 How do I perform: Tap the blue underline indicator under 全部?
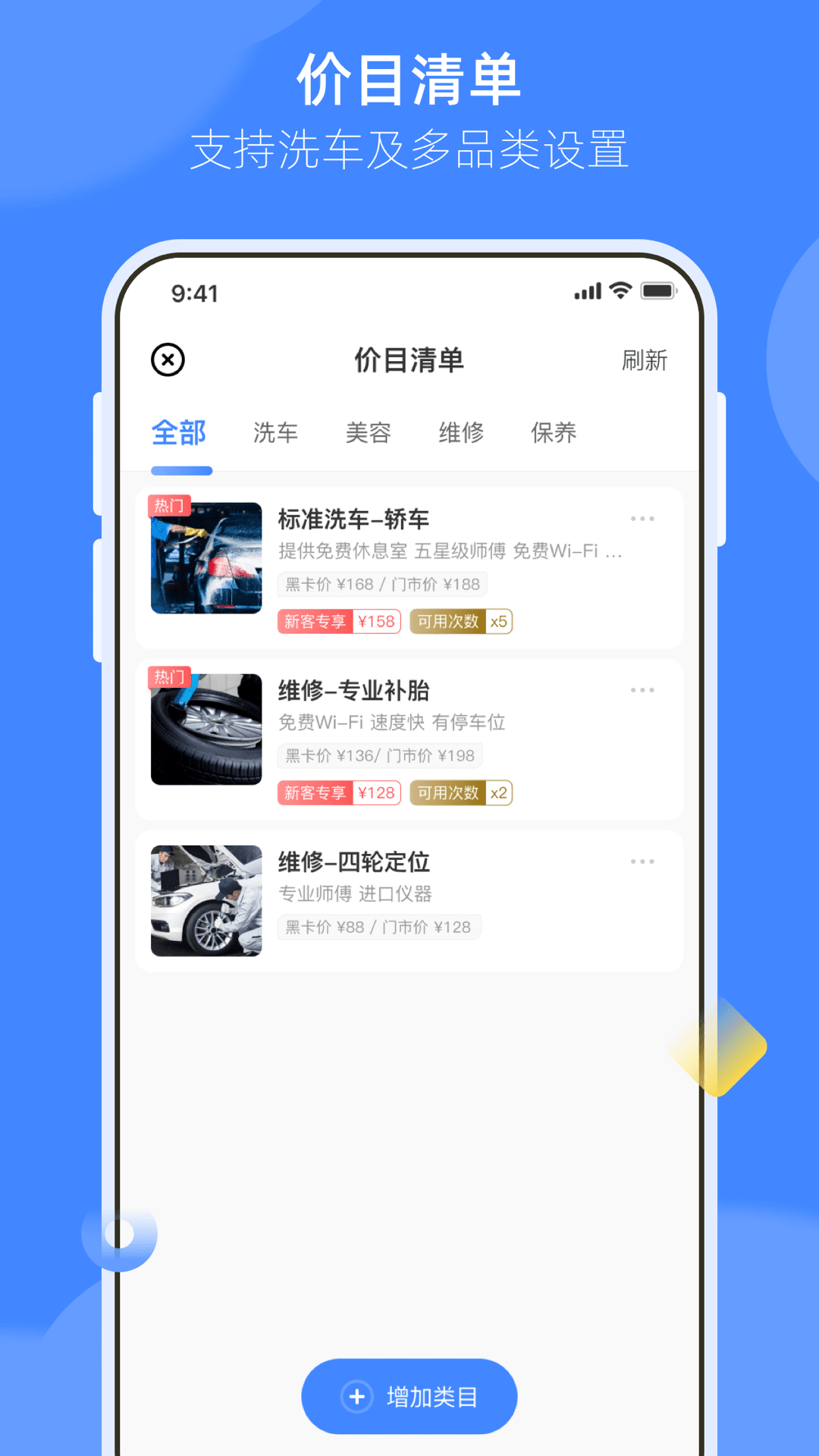tap(181, 470)
